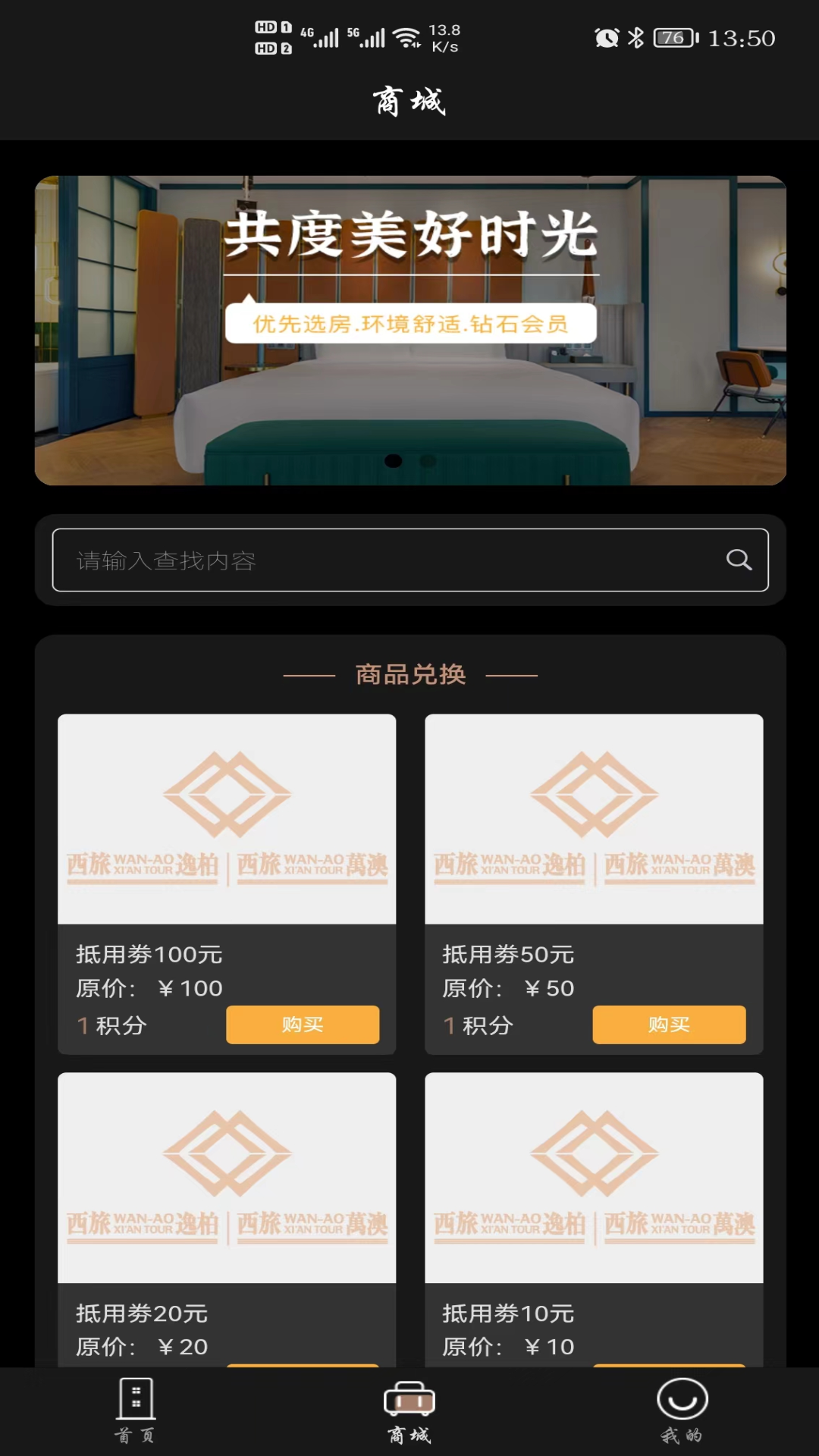Open the 共度美好时光 promotional banner
Viewport: 819px width, 1456px height.
click(x=409, y=331)
